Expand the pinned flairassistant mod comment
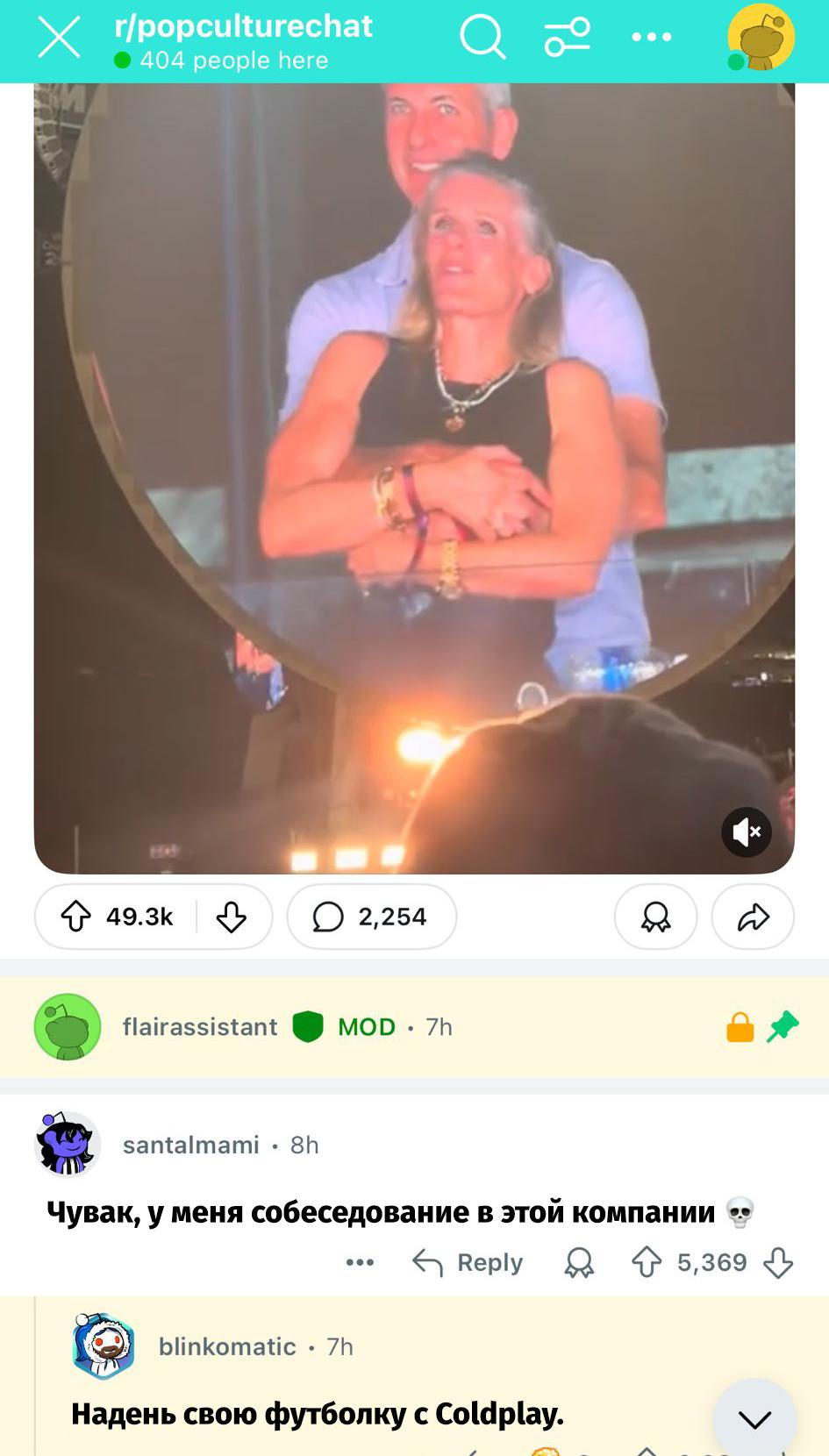The image size is (829, 1456). click(414, 1027)
